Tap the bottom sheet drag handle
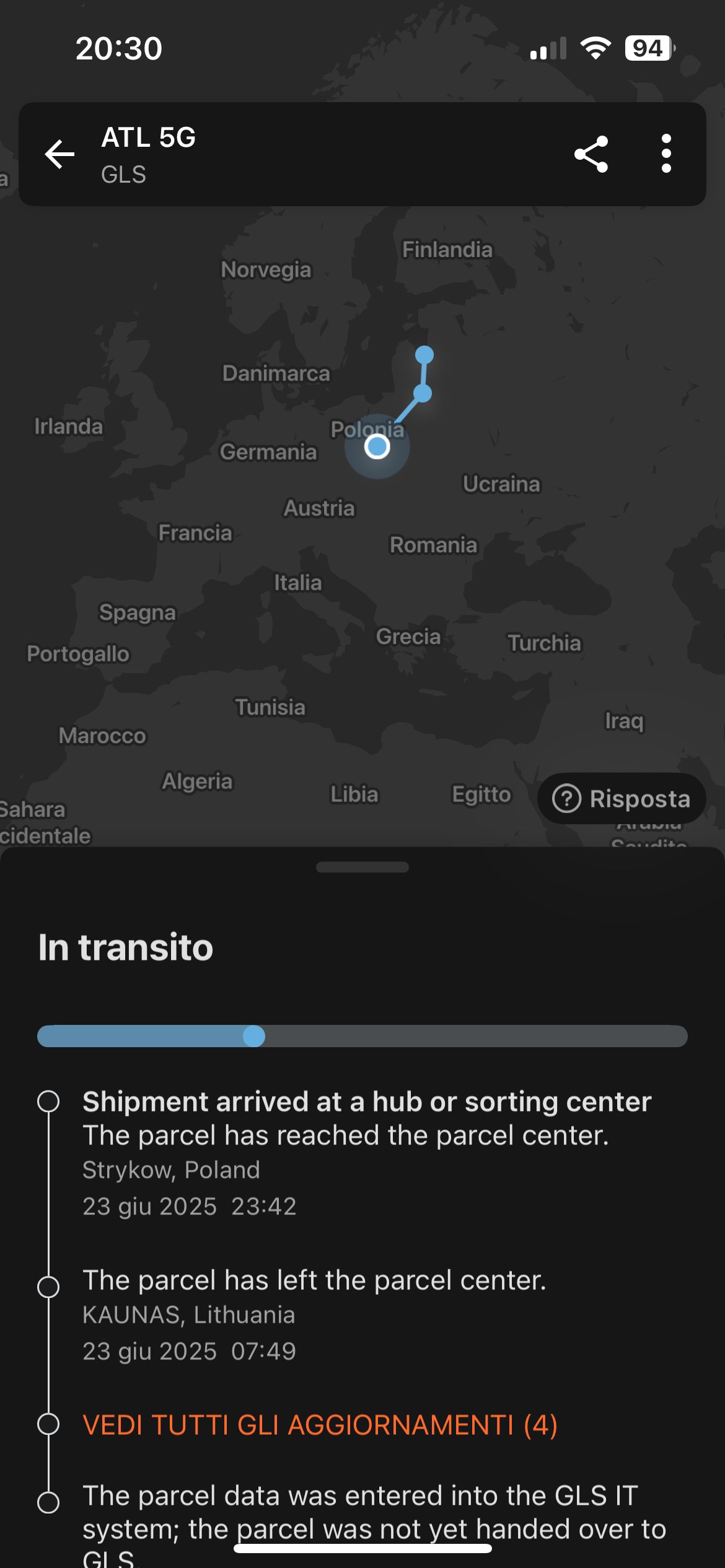Screen dimensions: 725x1568 362,867
